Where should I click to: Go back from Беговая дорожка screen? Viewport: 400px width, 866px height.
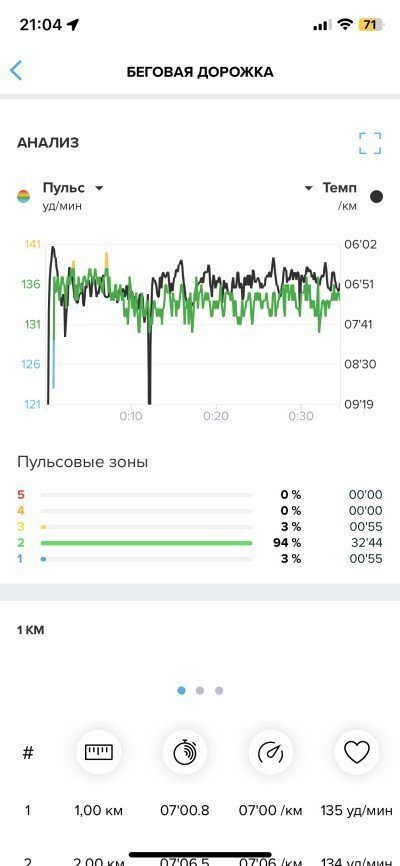click(17, 71)
